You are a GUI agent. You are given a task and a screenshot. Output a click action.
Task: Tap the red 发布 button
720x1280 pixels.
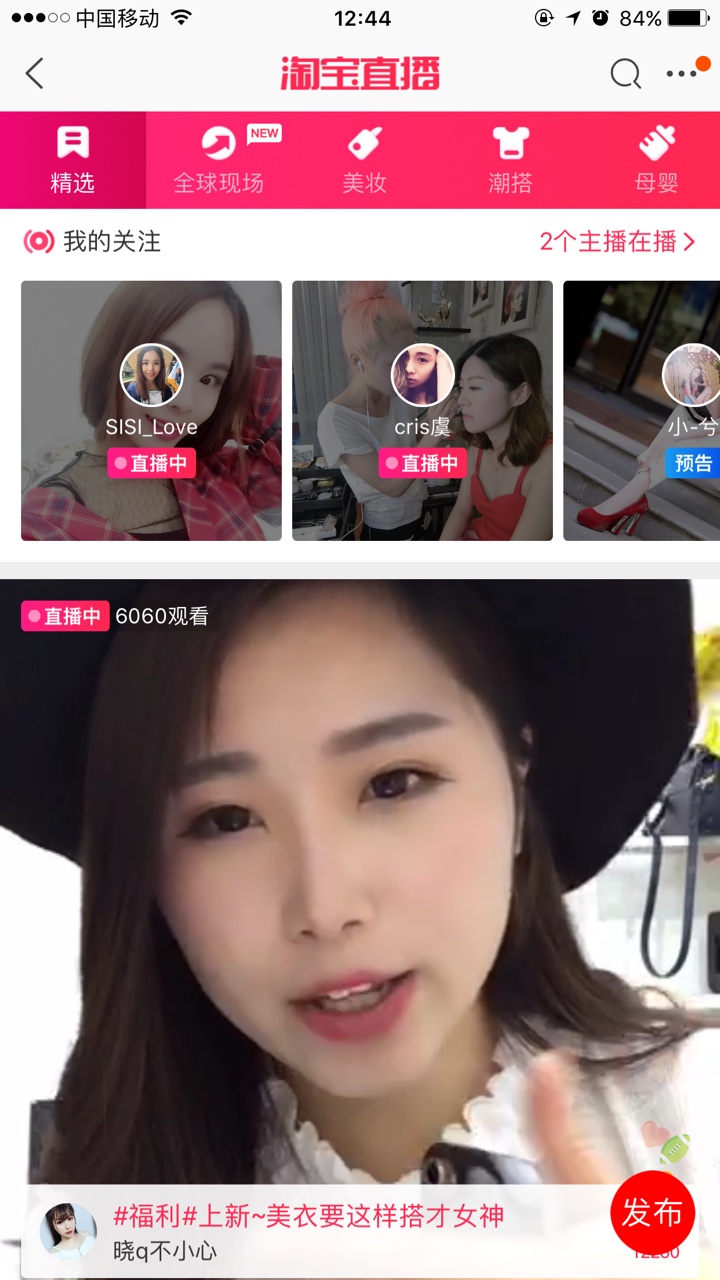coord(652,1212)
